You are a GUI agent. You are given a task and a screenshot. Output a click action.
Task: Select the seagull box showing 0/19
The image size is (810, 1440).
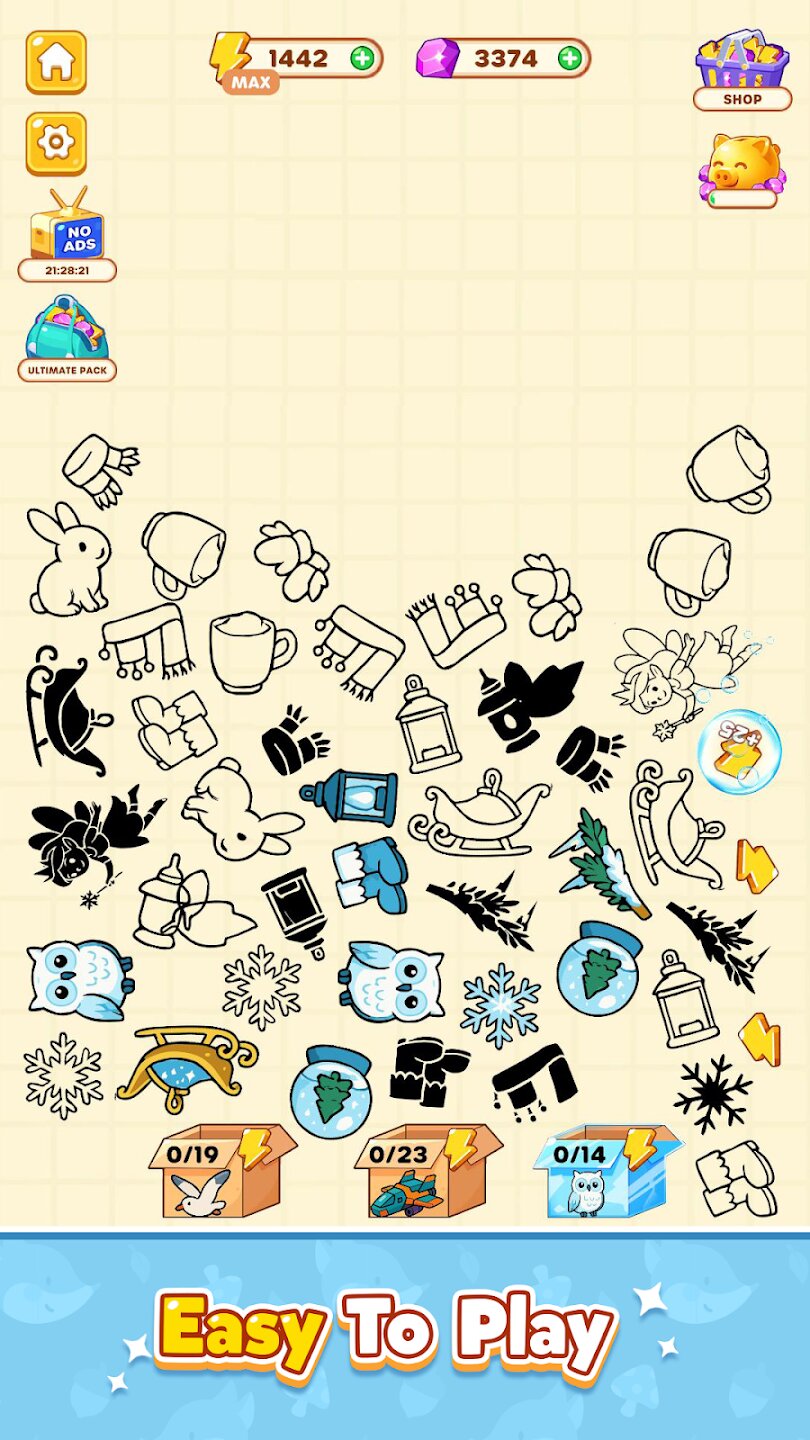point(220,1172)
